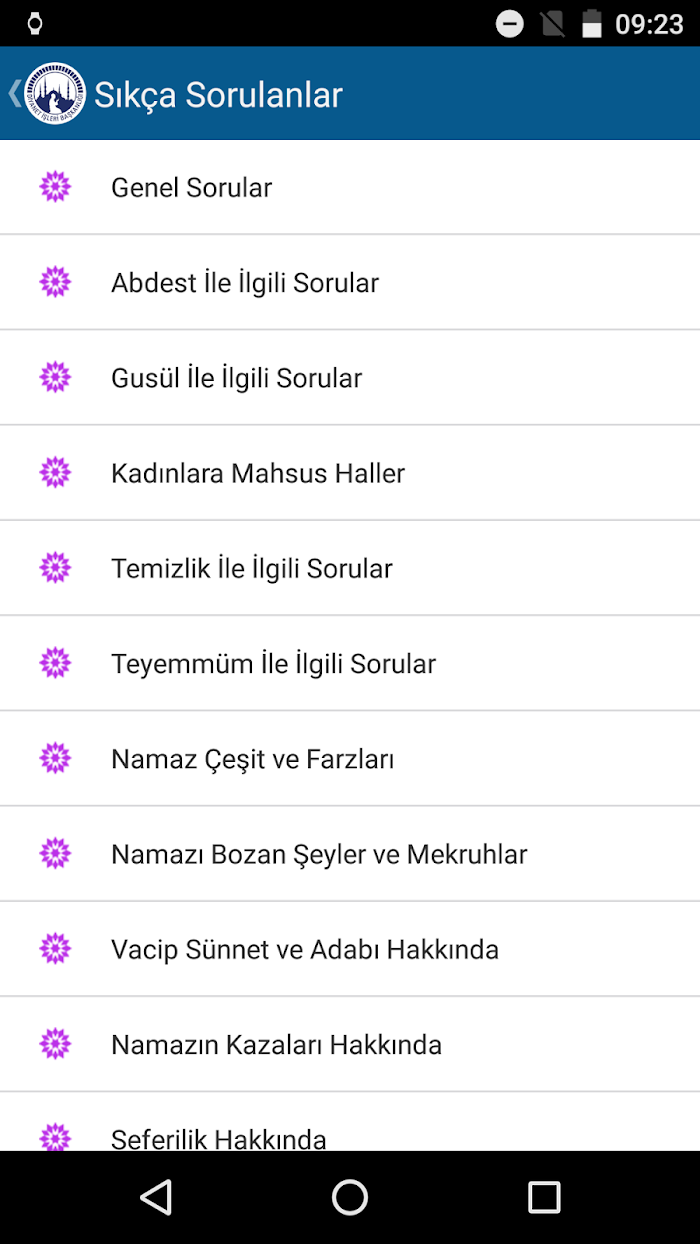
Task: Select Gusül İle İlgili Sorular
Action: pyautogui.click(x=350, y=377)
